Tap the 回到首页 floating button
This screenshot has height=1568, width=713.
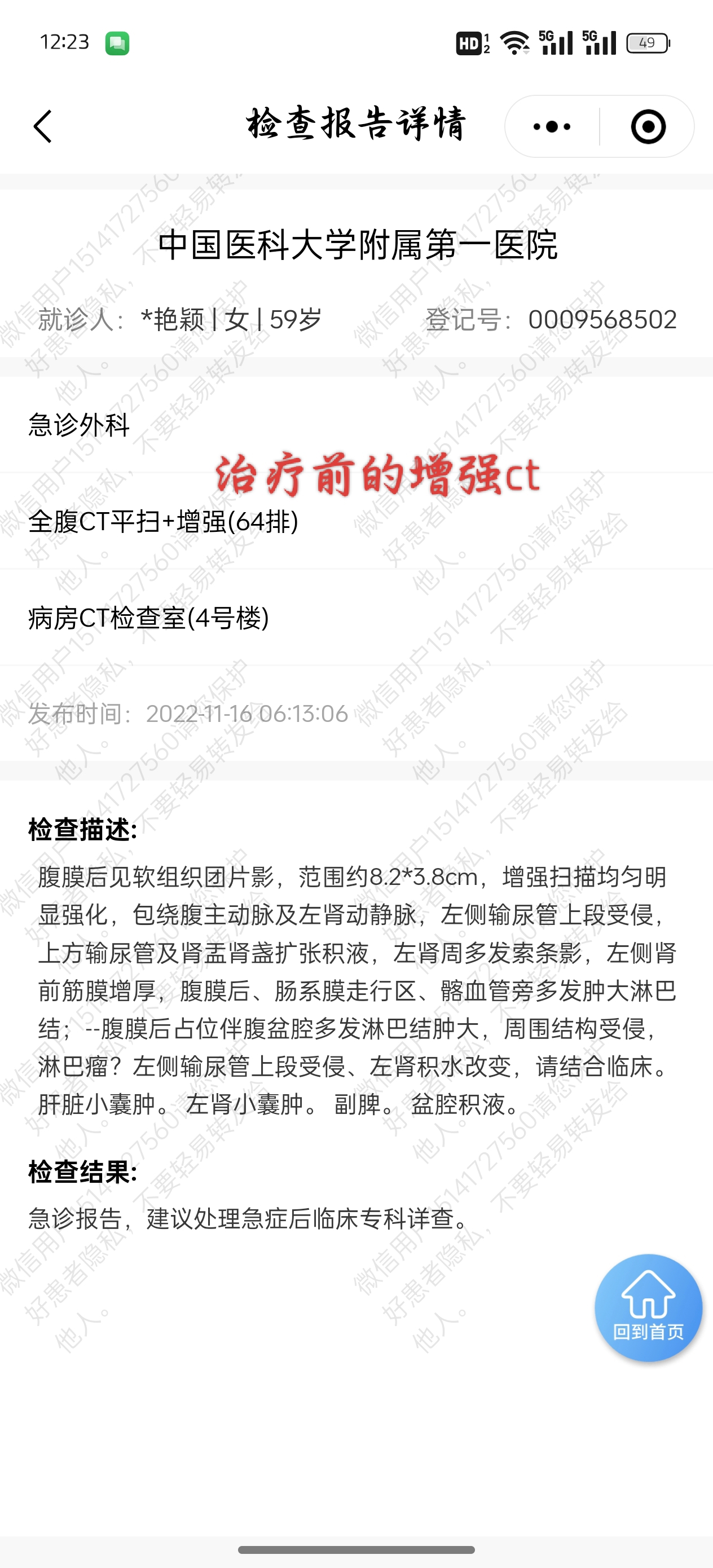click(648, 1307)
